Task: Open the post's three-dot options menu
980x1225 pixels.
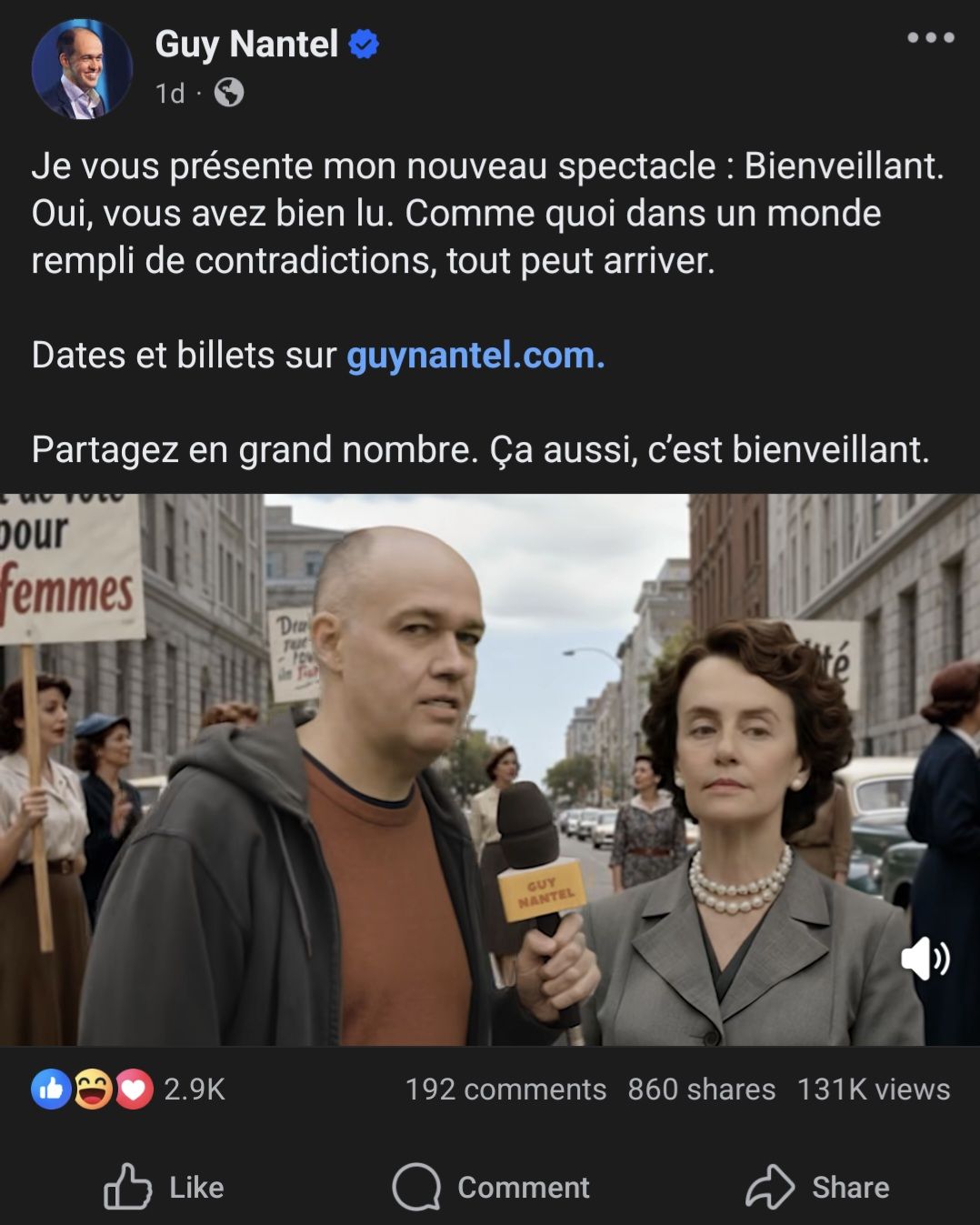Action: [x=930, y=38]
